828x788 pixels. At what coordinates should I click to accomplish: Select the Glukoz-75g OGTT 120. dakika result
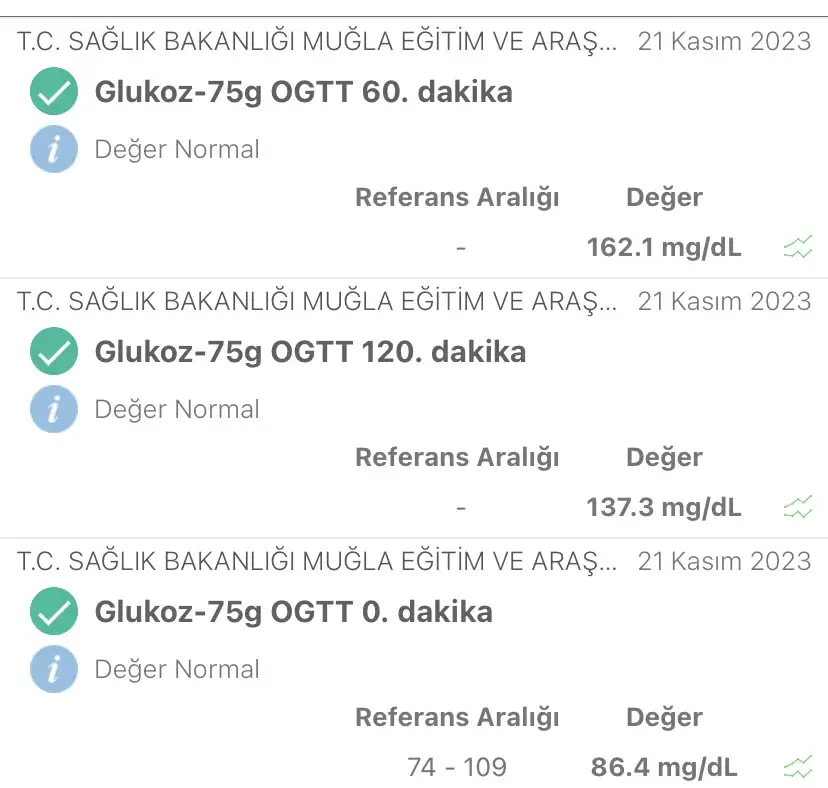click(x=310, y=352)
